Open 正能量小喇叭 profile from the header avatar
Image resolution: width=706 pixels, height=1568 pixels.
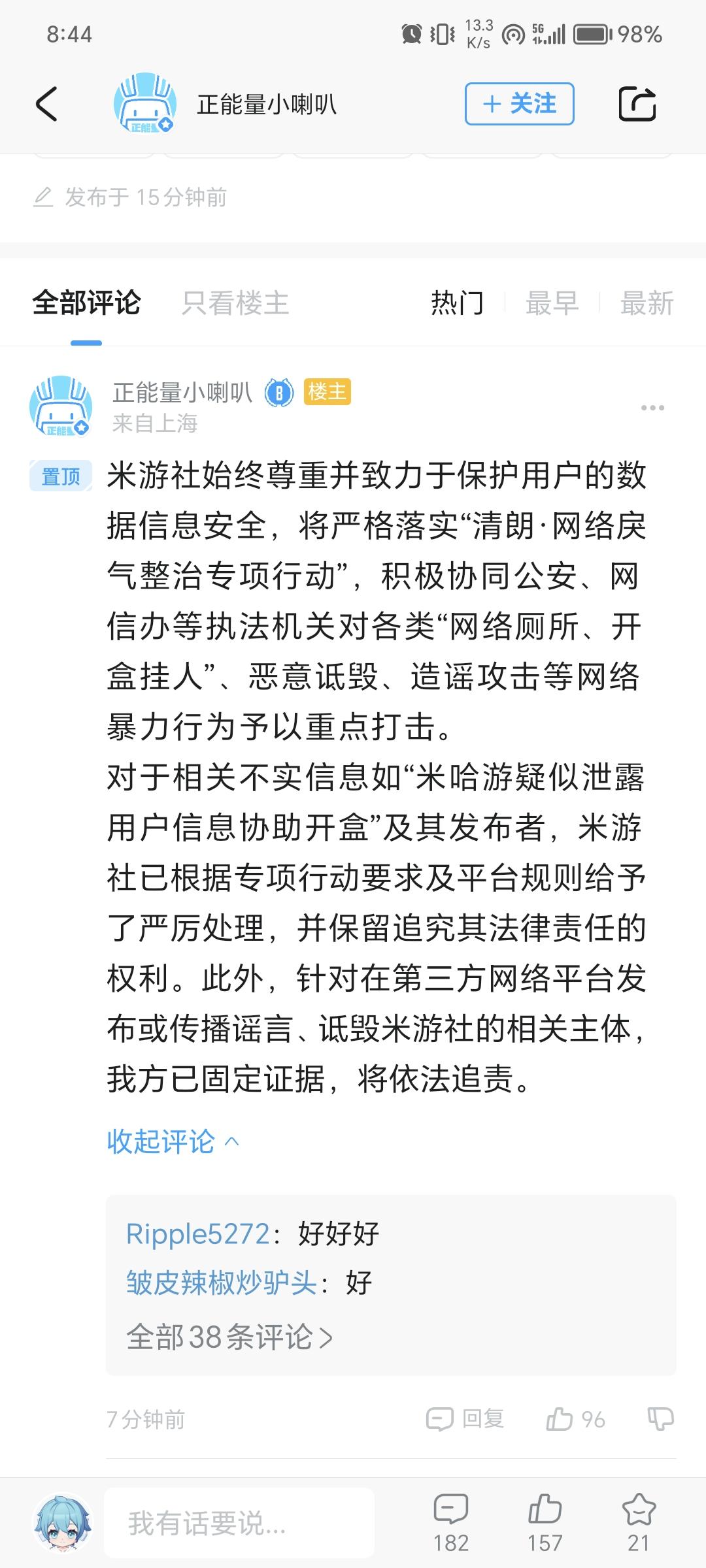tap(144, 103)
